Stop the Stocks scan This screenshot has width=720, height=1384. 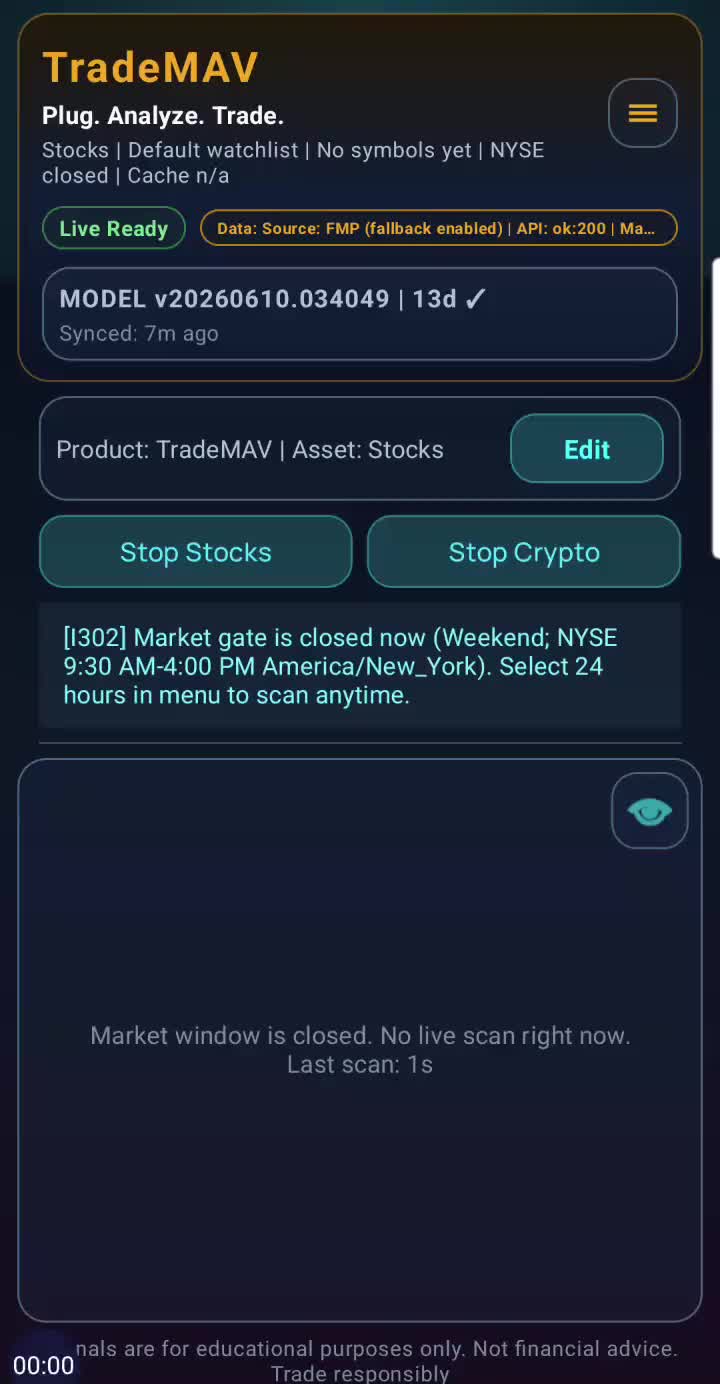click(x=196, y=552)
